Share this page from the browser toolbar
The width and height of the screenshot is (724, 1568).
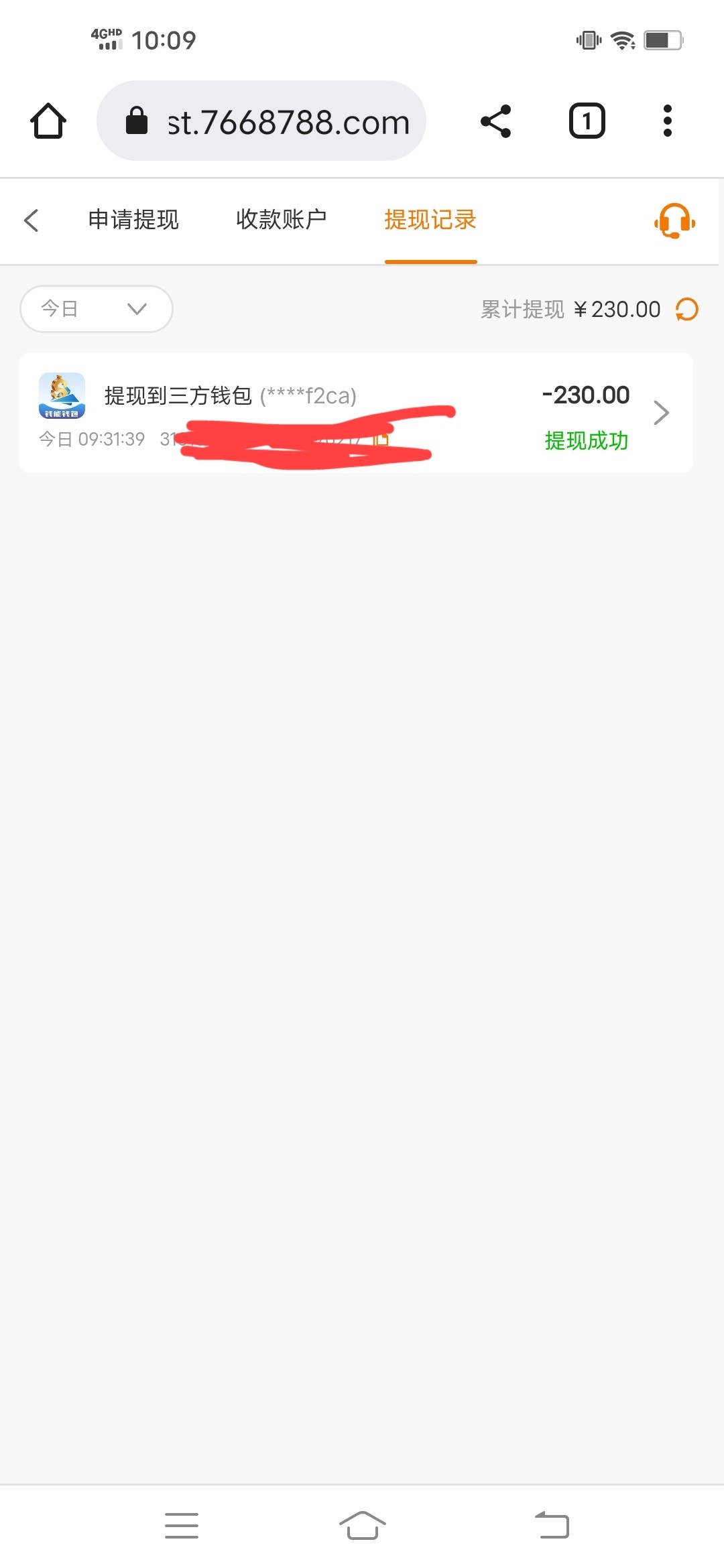pos(496,121)
